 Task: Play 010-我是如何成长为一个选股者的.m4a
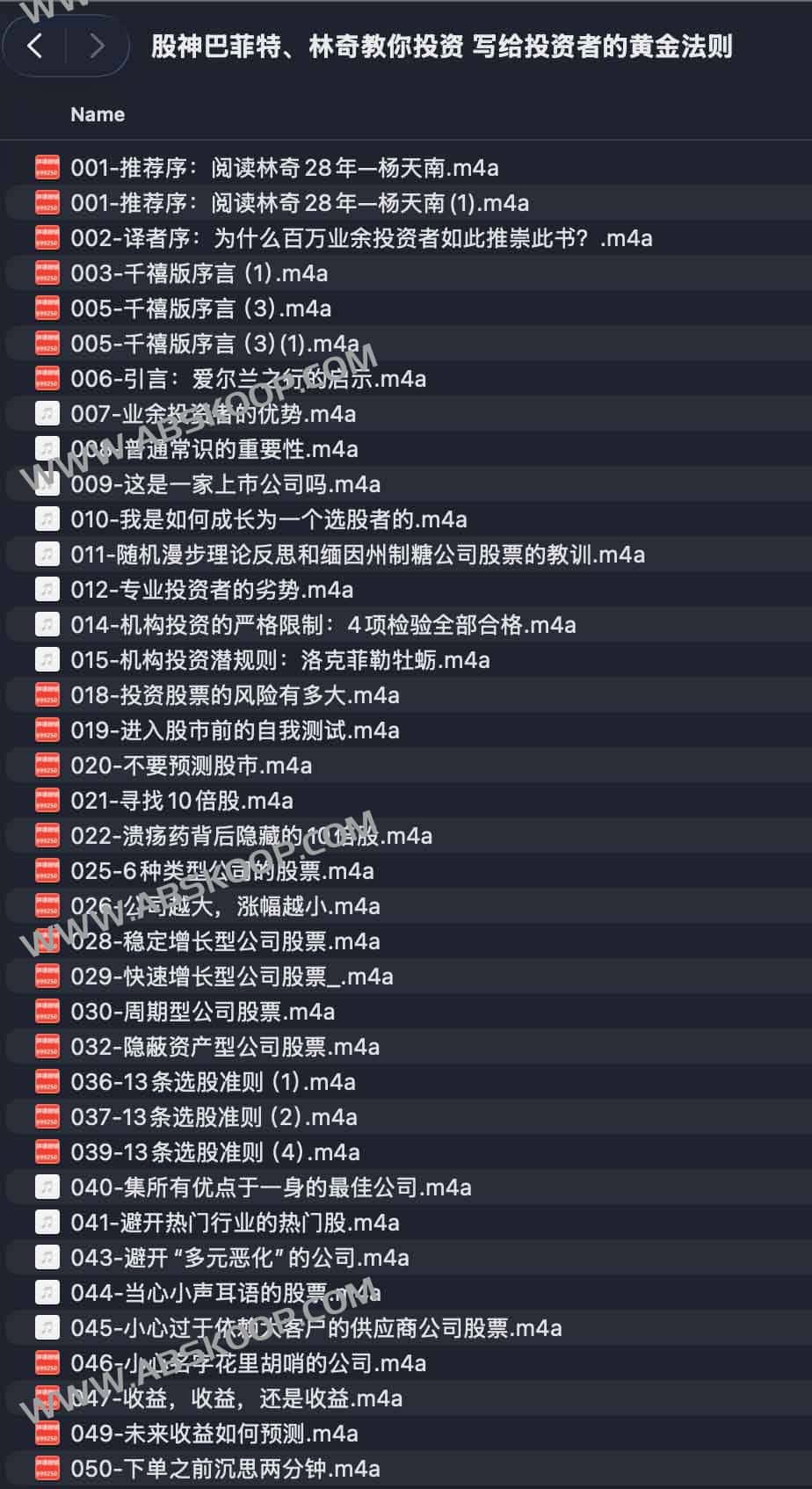click(269, 519)
